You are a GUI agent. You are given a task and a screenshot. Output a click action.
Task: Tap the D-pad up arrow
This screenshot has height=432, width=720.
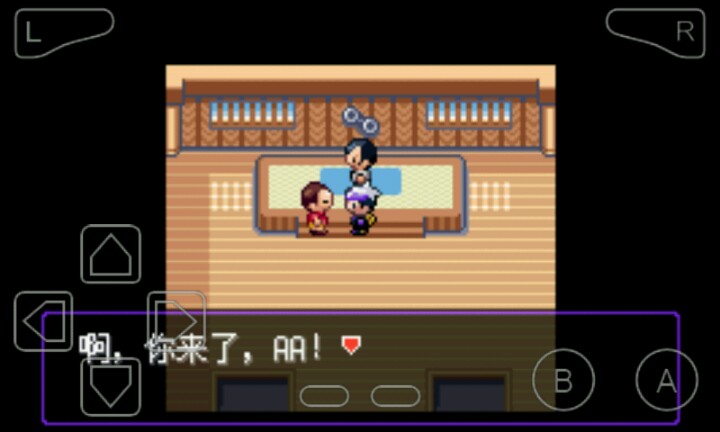pyautogui.click(x=110, y=255)
